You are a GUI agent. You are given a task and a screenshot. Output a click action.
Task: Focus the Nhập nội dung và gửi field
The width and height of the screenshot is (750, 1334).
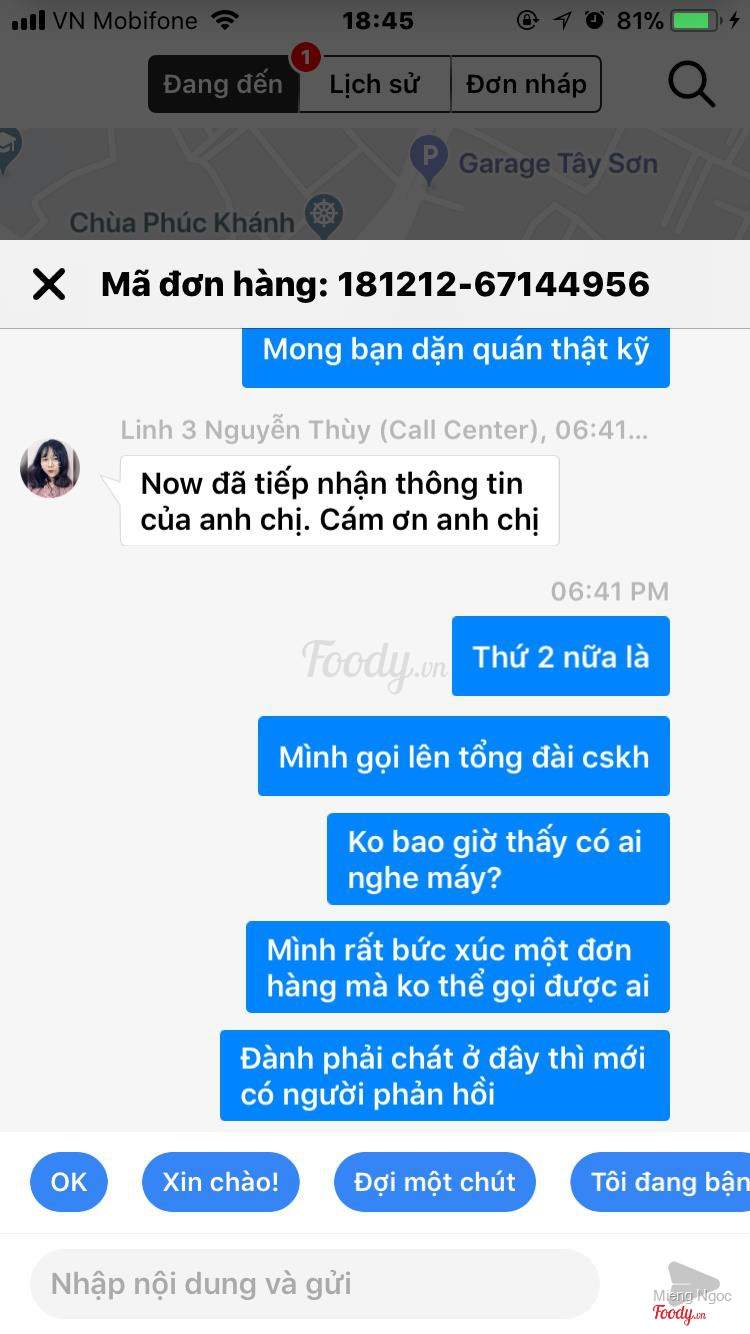[315, 1284]
